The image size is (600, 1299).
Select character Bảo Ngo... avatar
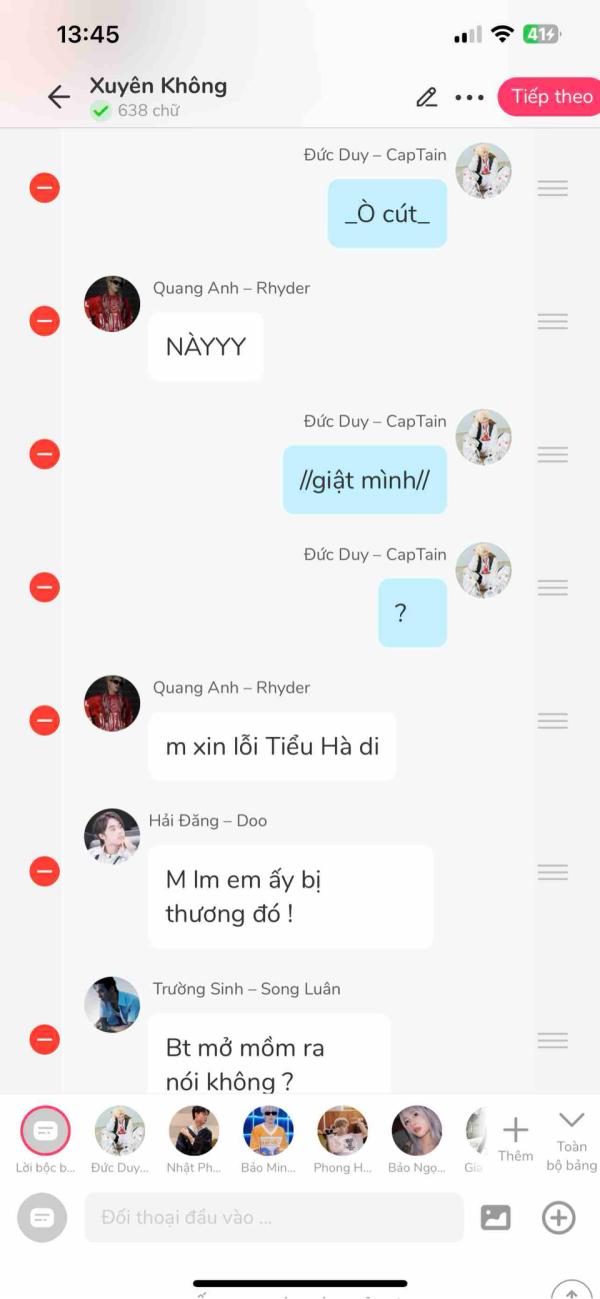(416, 1131)
